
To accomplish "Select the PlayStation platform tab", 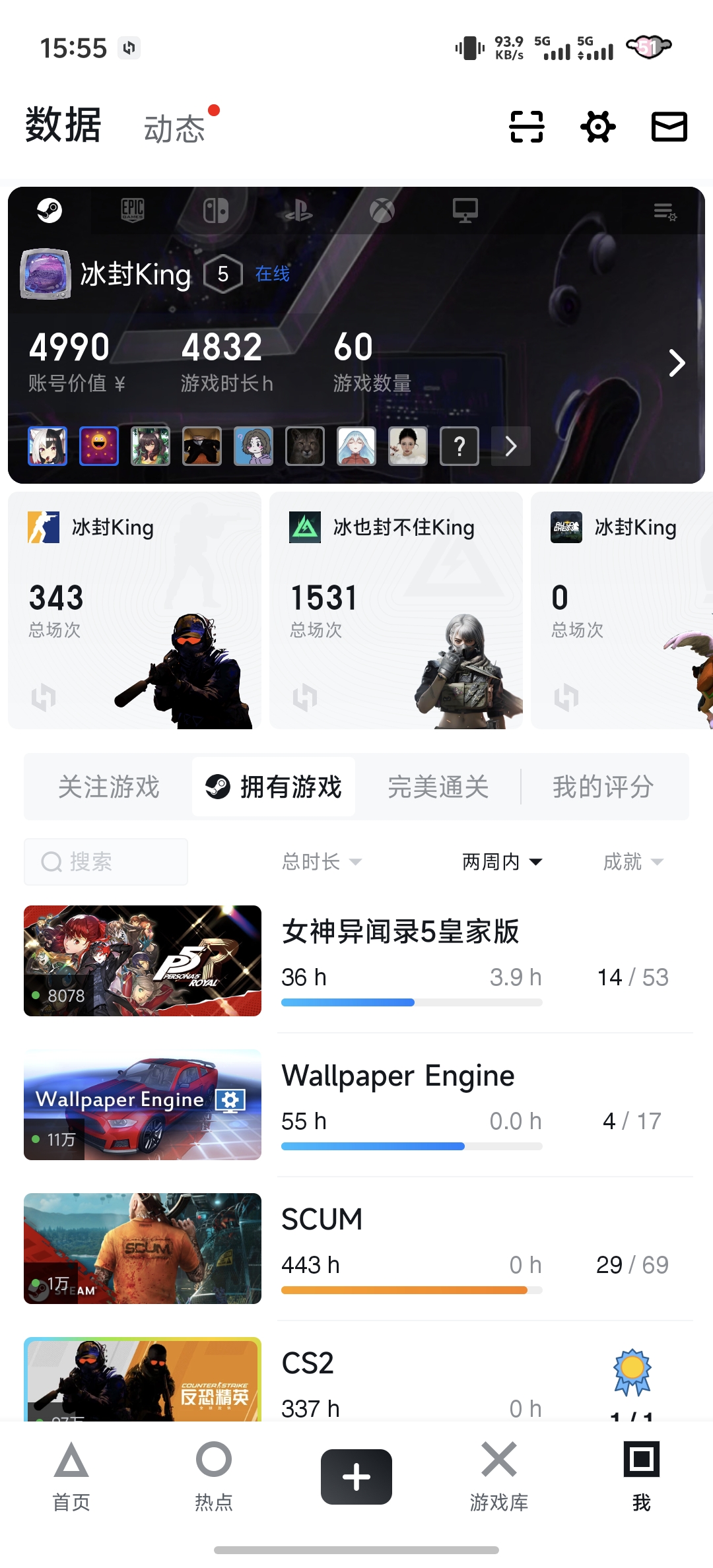I will point(299,211).
